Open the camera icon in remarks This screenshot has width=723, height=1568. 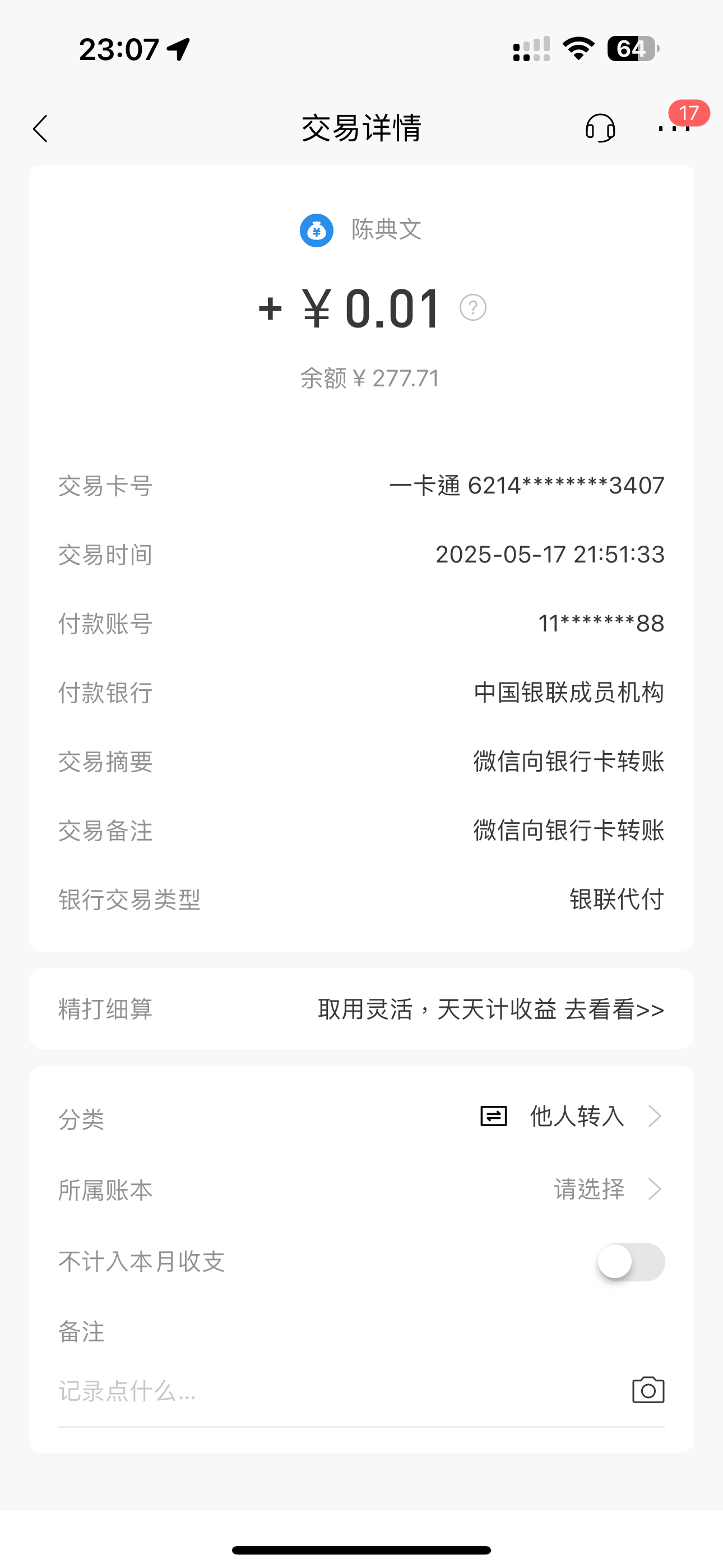point(647,1390)
